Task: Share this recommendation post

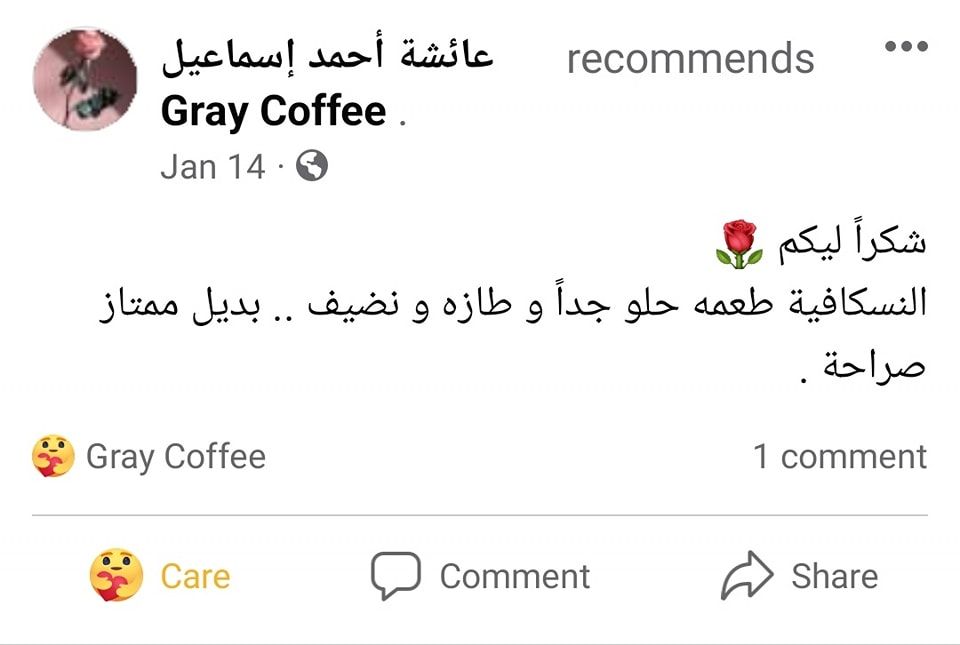Action: [x=799, y=576]
